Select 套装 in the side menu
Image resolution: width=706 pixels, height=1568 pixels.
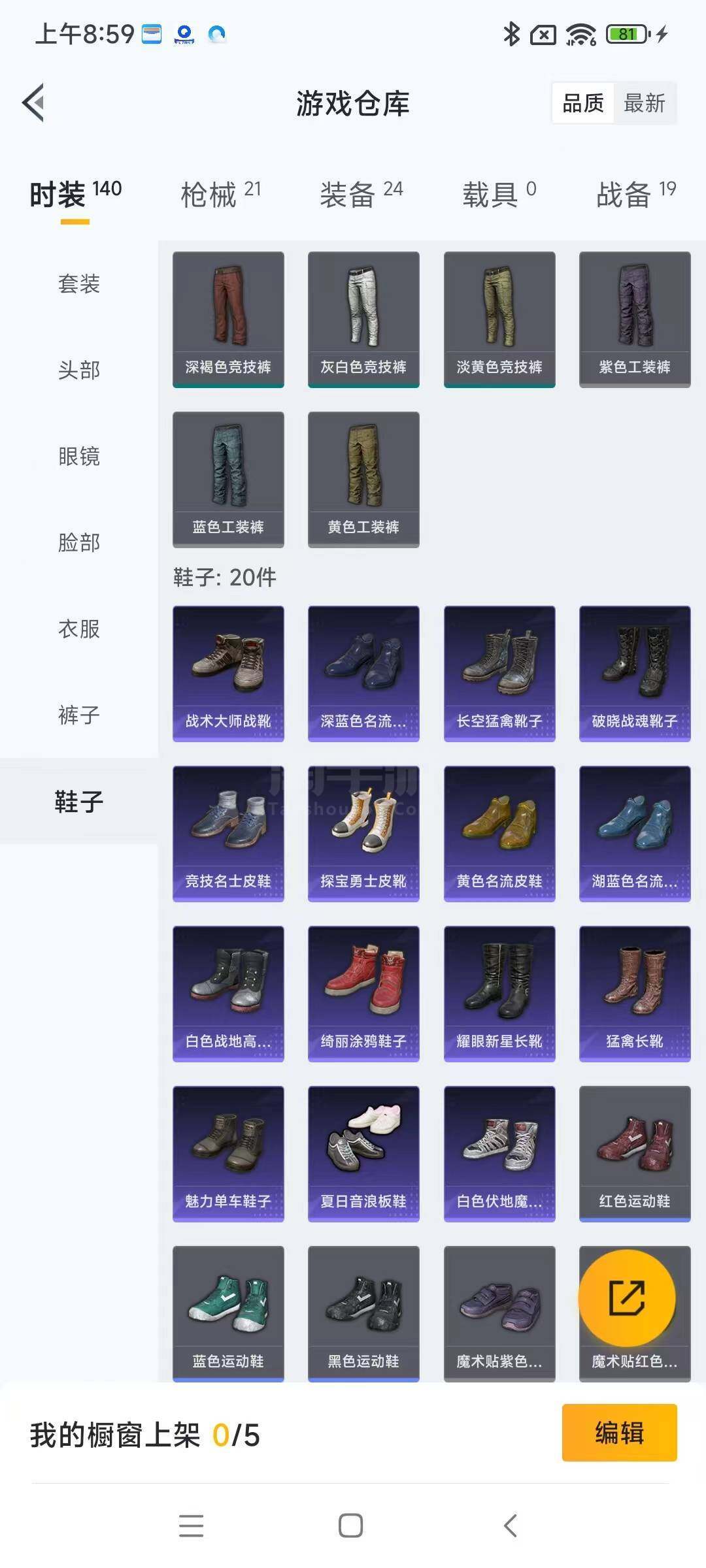coord(79,284)
